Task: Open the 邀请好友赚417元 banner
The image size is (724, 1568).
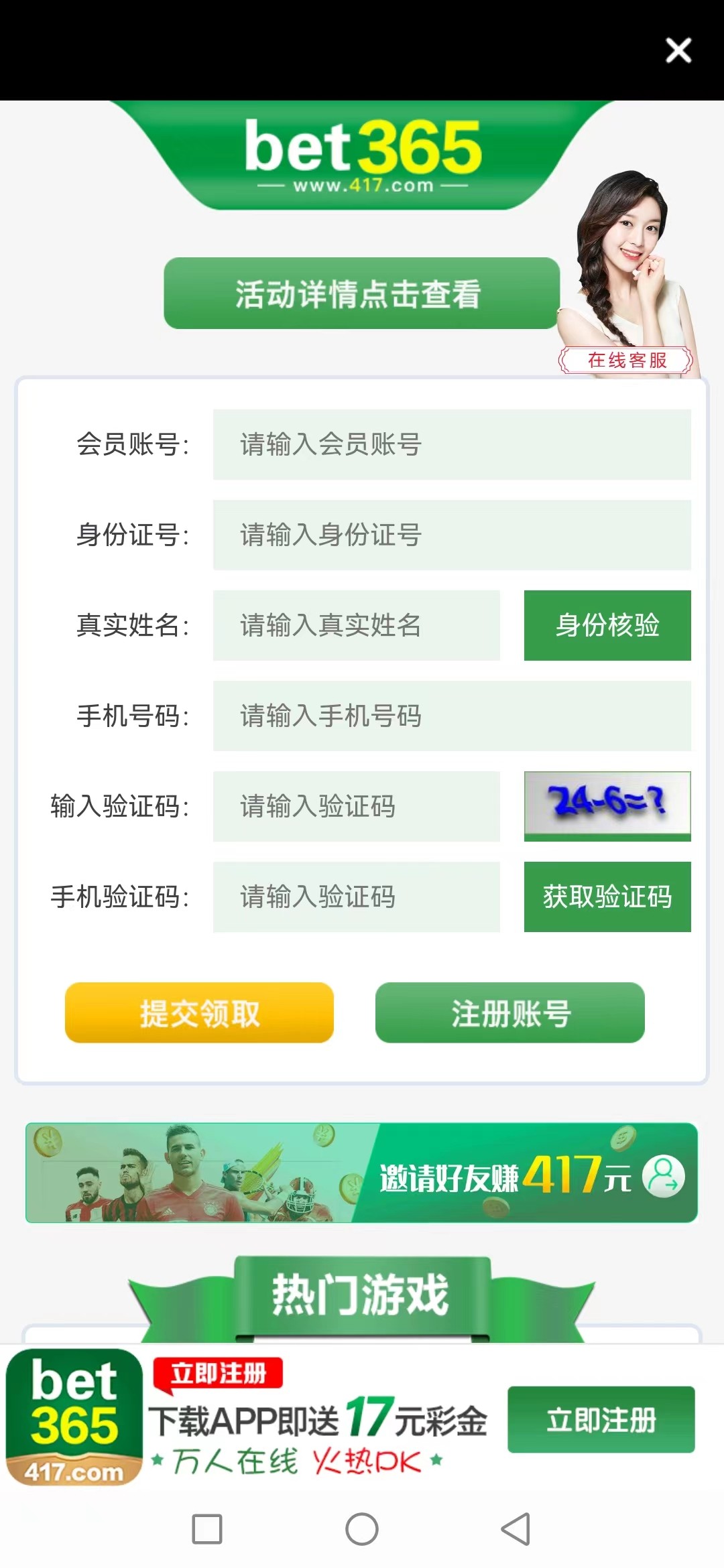Action: point(361,1173)
